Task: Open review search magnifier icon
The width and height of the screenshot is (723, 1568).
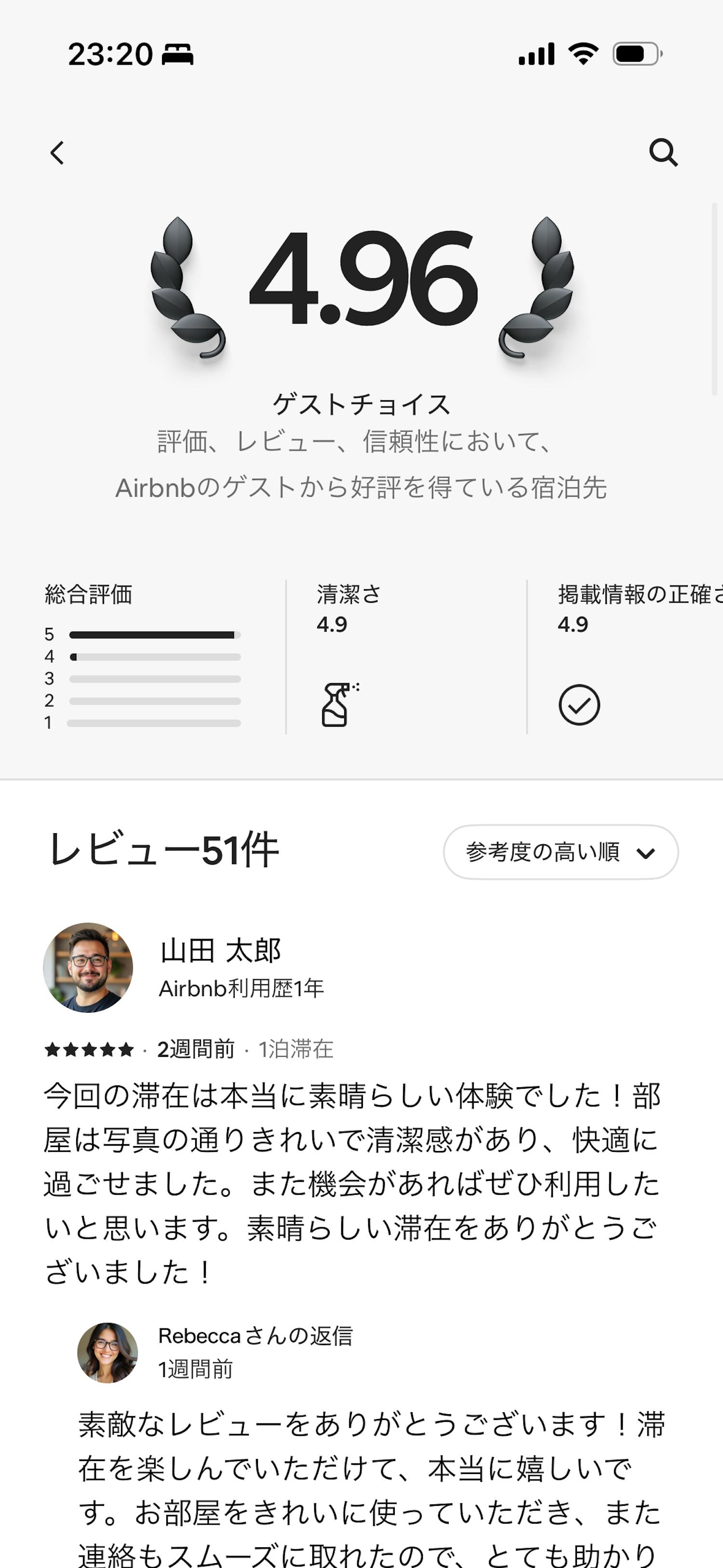Action: point(663,152)
